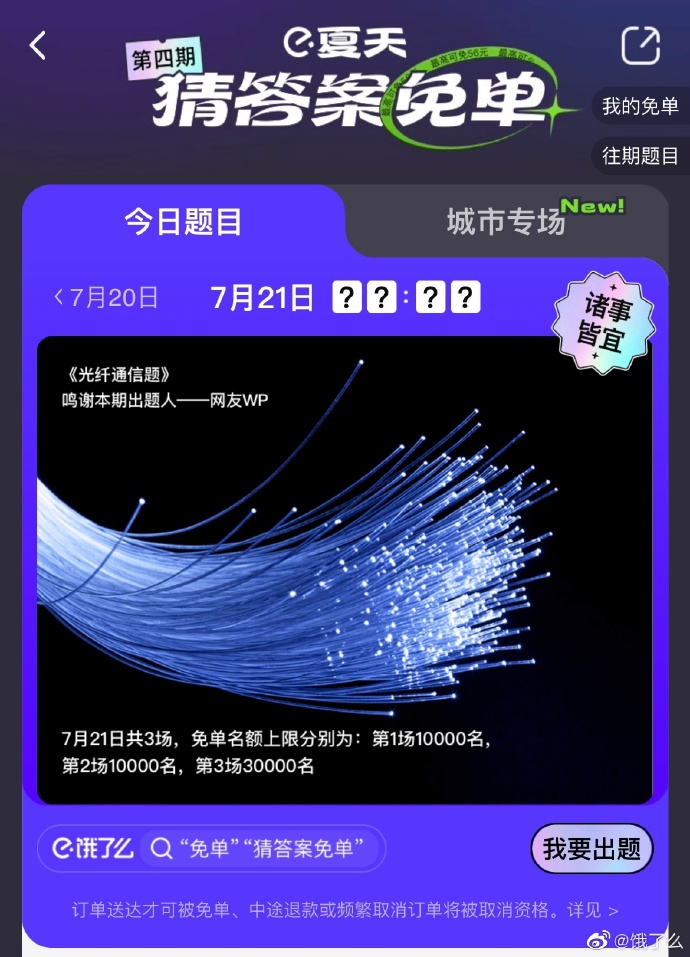View 往期题目 past questions
The image size is (690, 957).
point(640,156)
